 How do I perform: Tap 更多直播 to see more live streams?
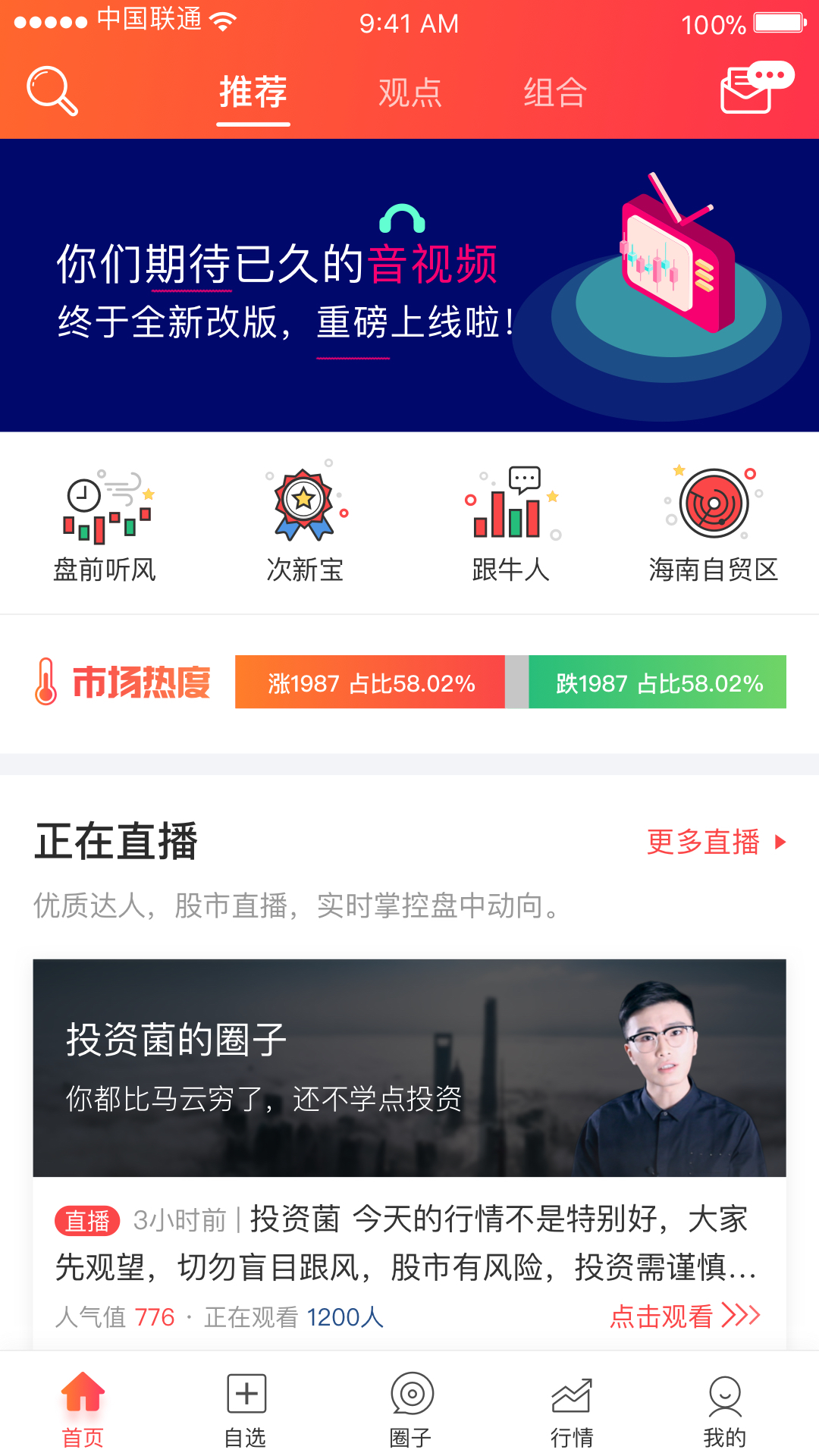pyautogui.click(x=716, y=842)
